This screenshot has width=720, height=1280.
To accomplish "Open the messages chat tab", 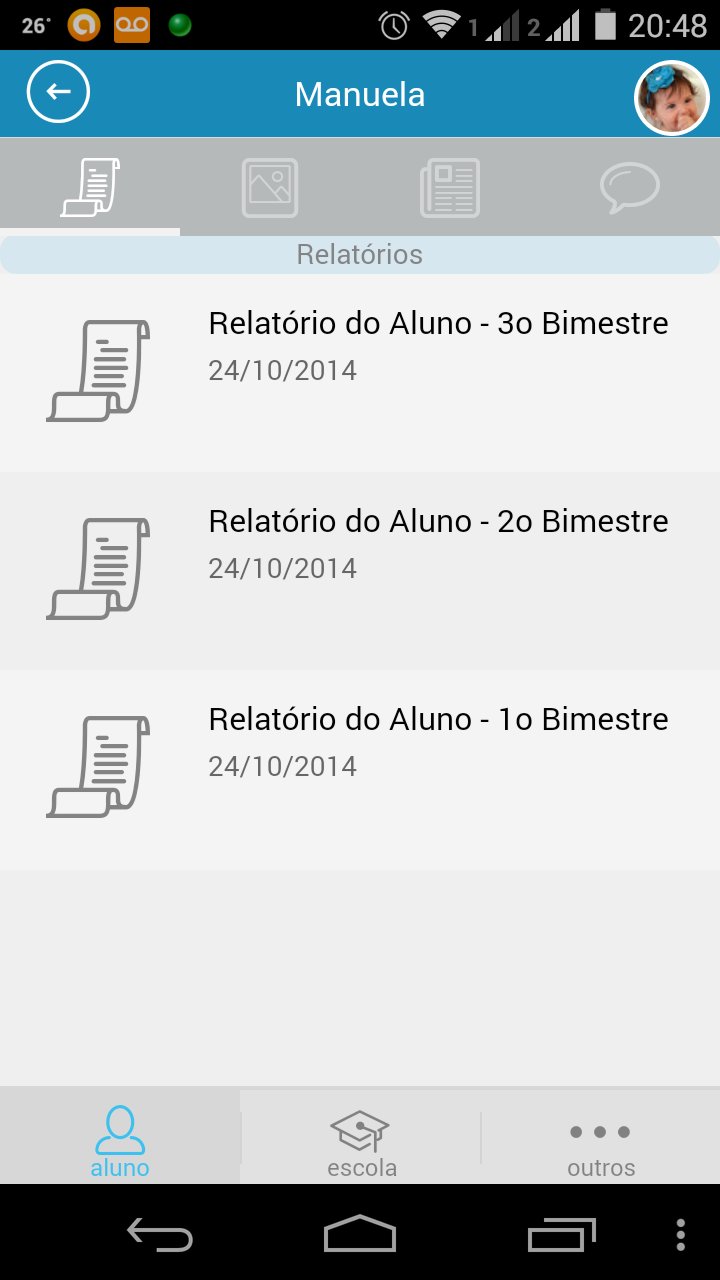I will (630, 187).
